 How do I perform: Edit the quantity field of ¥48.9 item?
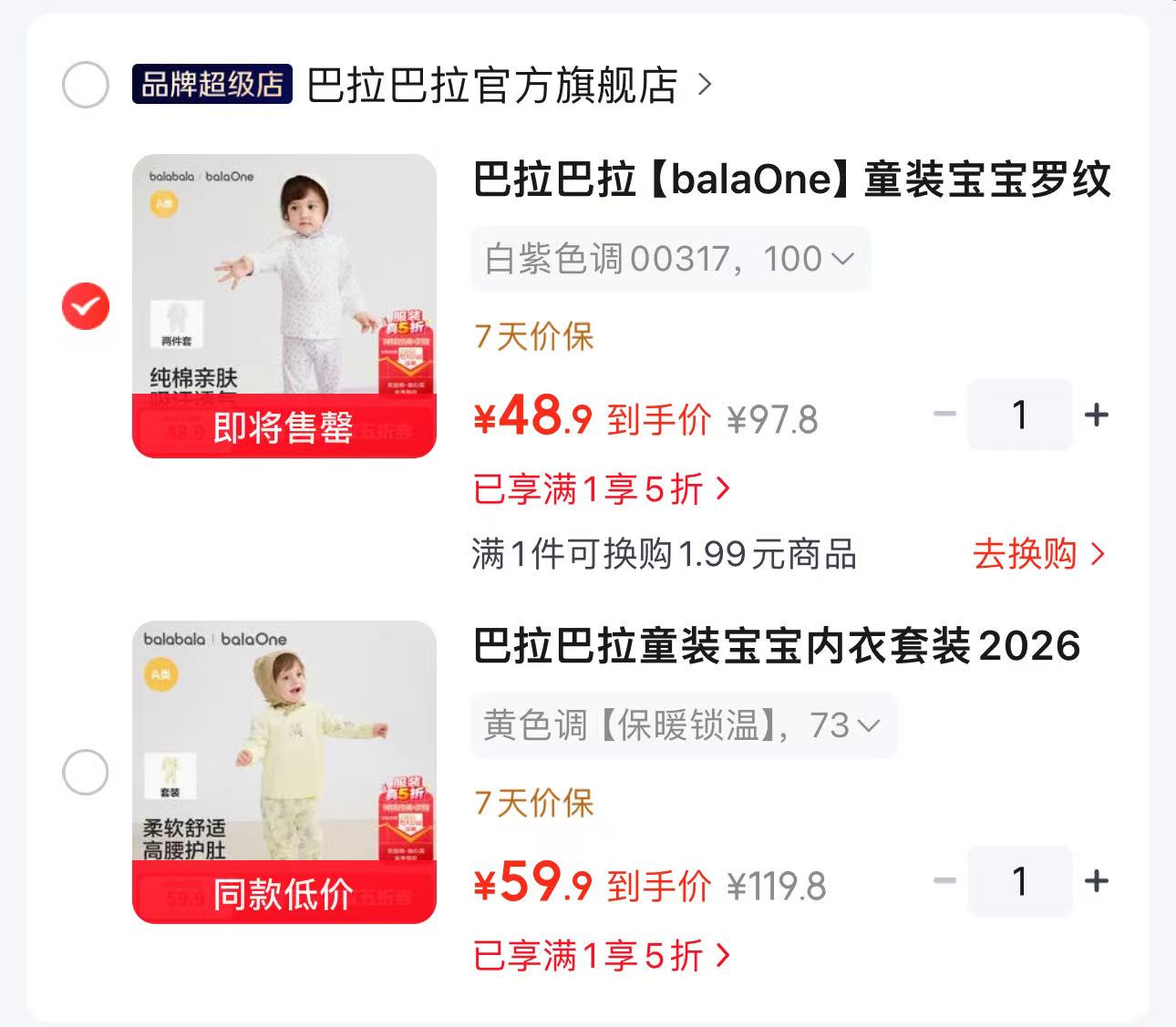1020,416
